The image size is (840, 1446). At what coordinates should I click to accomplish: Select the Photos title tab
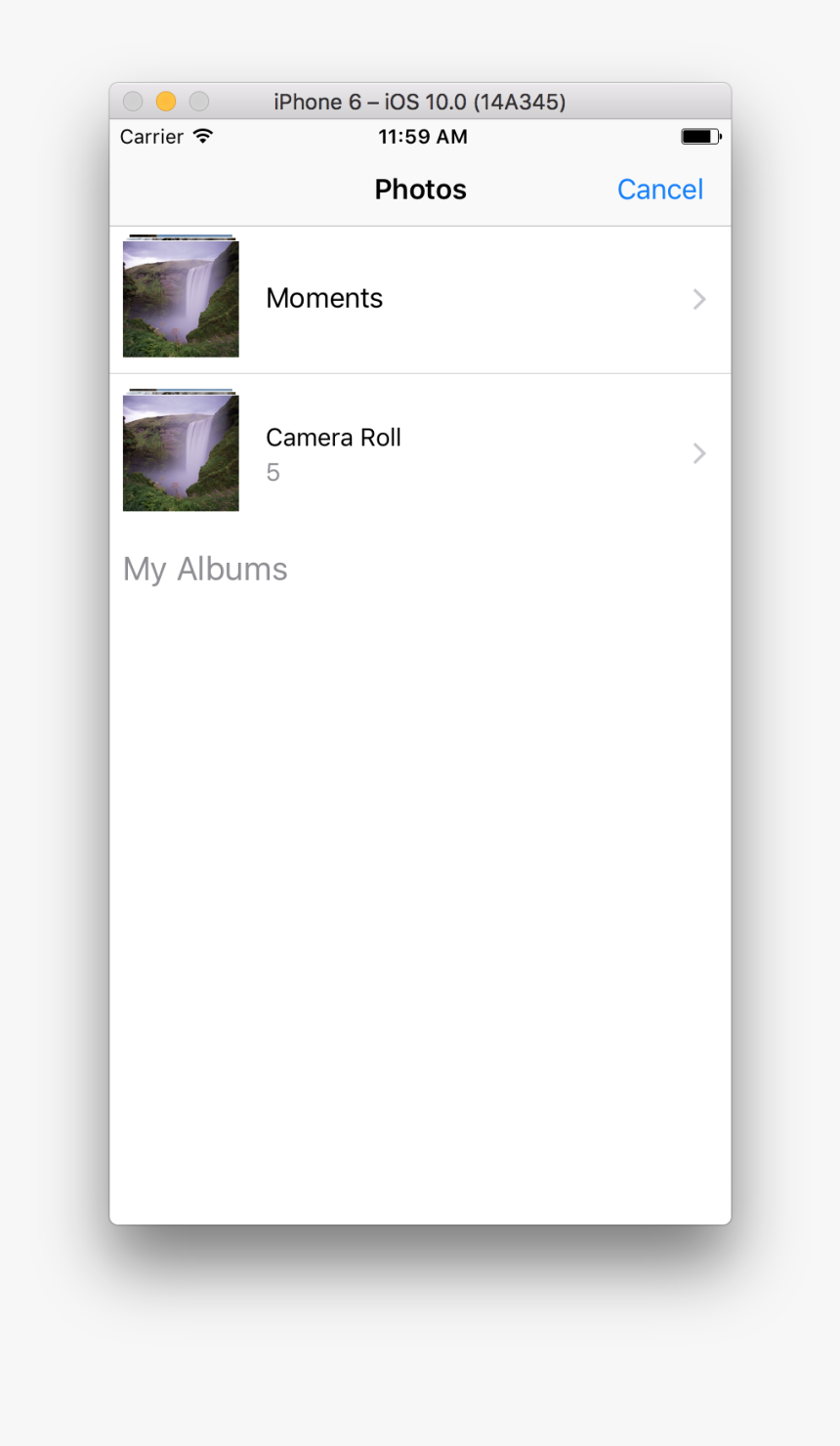click(420, 189)
